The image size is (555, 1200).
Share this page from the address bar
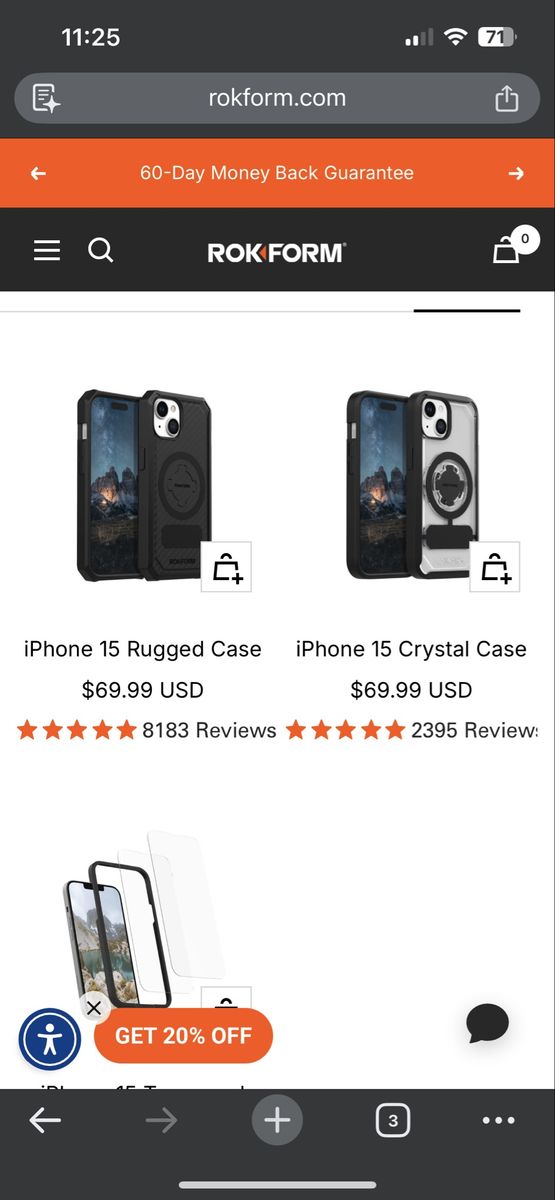[507, 98]
